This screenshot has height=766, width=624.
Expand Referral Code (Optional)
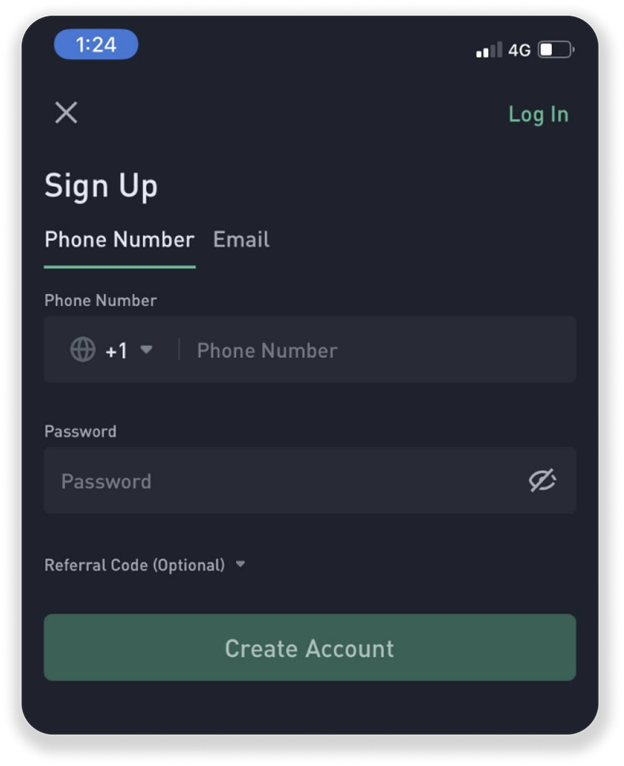(x=145, y=565)
